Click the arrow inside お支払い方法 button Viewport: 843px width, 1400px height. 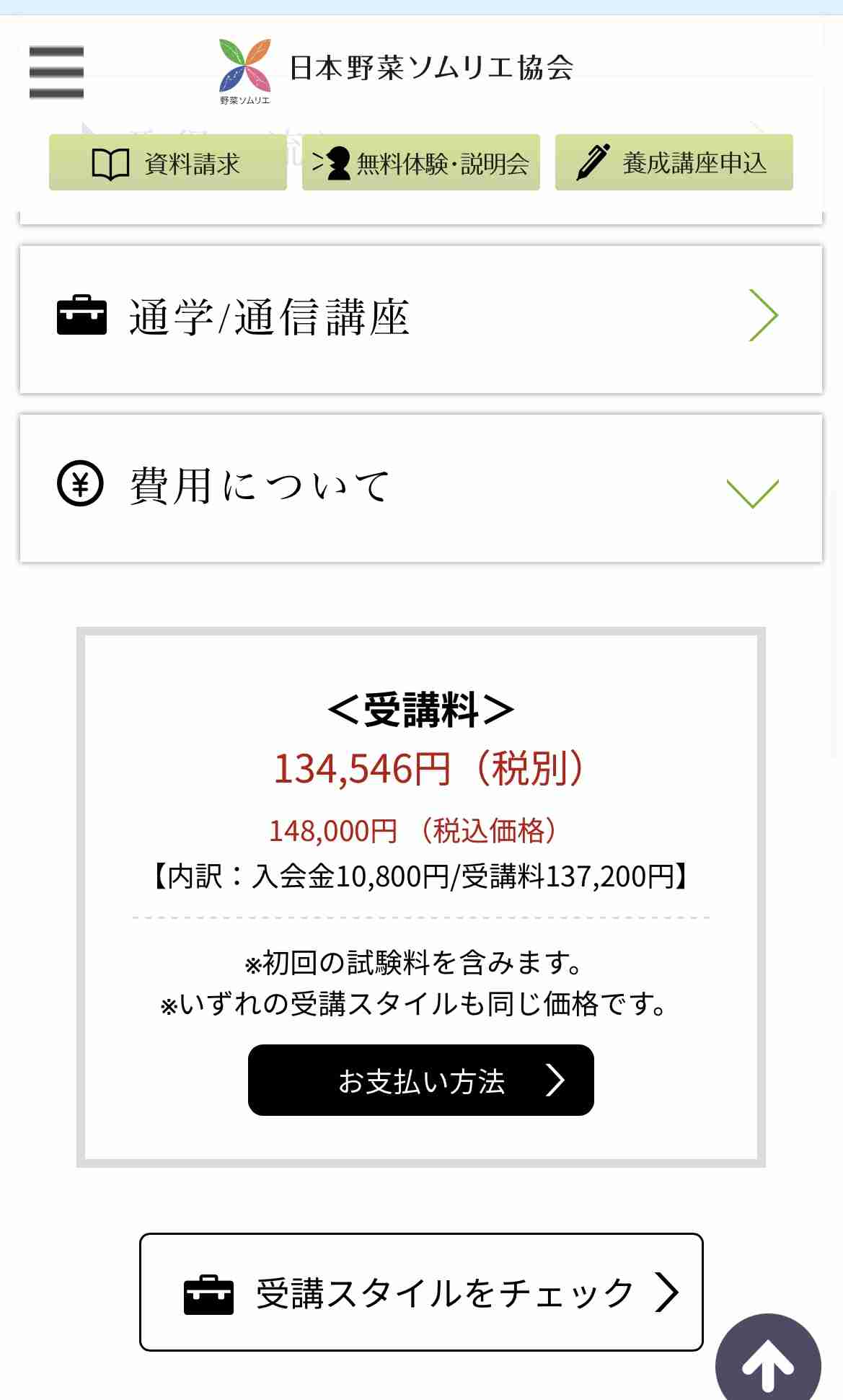pos(557,1080)
